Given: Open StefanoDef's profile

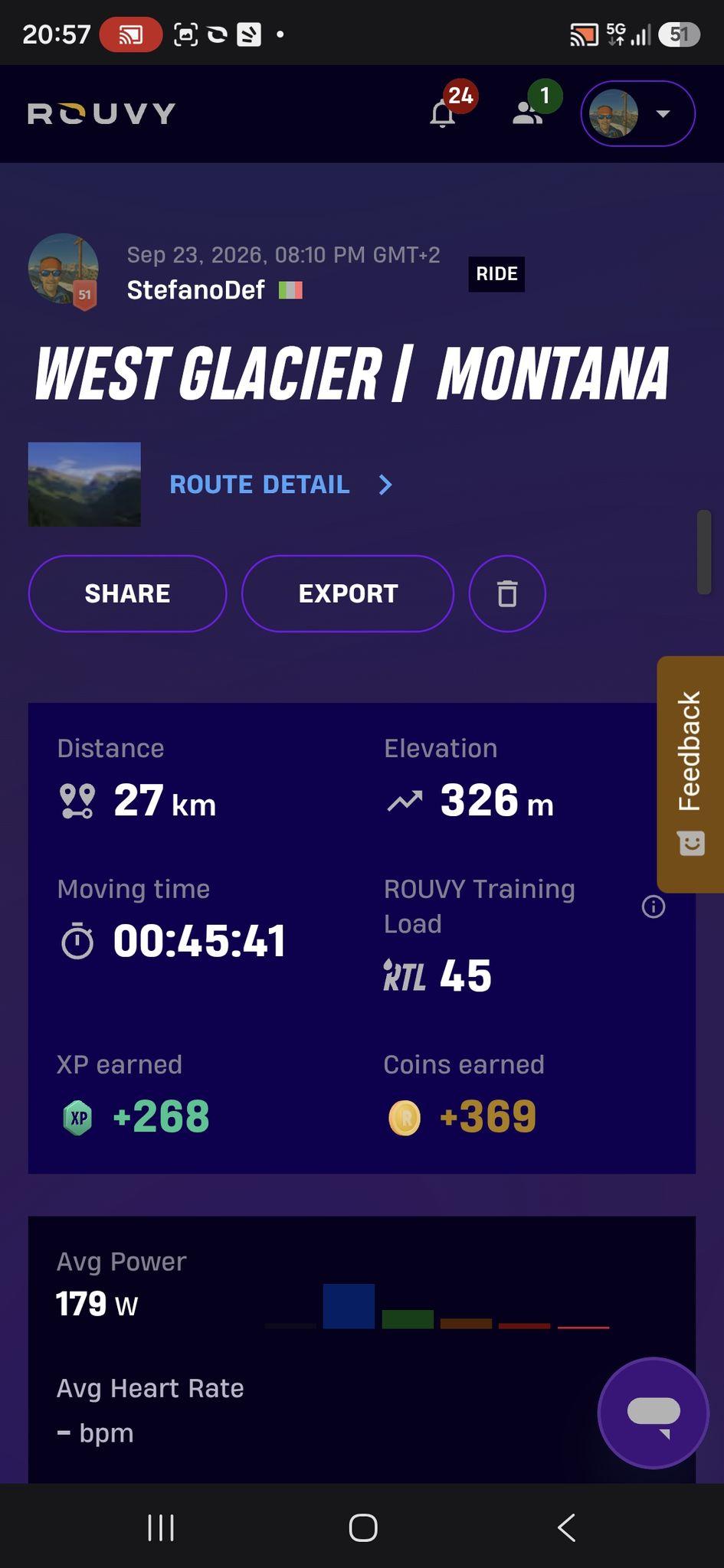Looking at the screenshot, I should pyautogui.click(x=196, y=290).
